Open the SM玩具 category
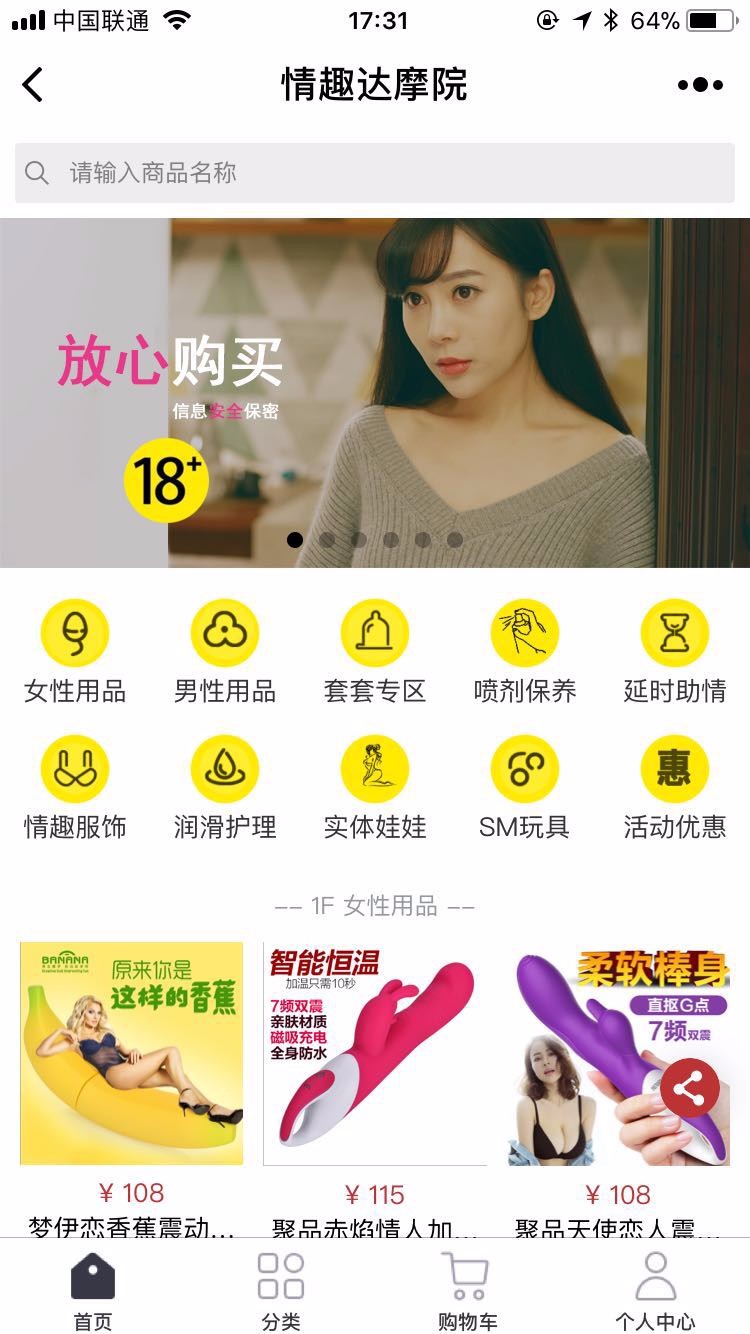The image size is (750, 1334). click(525, 787)
